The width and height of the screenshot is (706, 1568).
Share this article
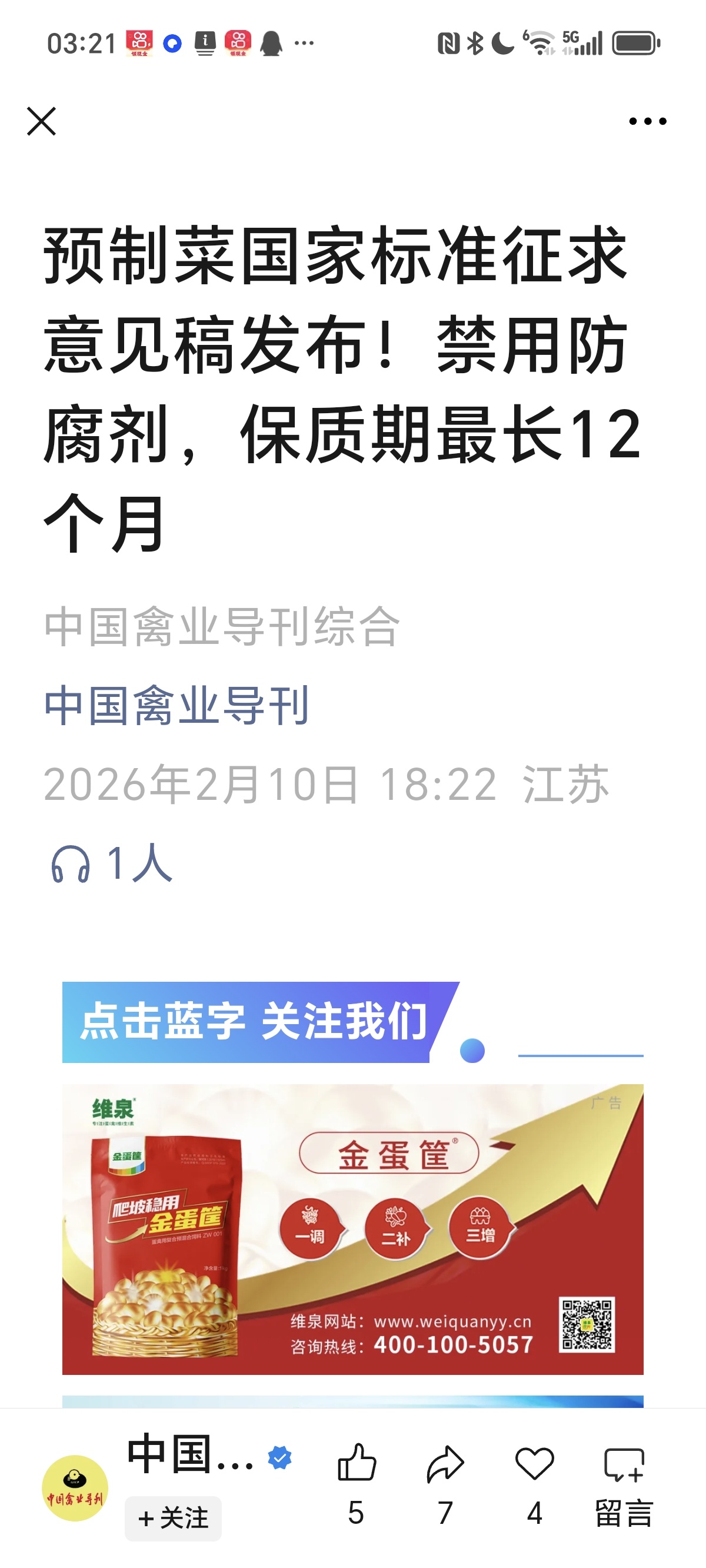click(x=445, y=1464)
